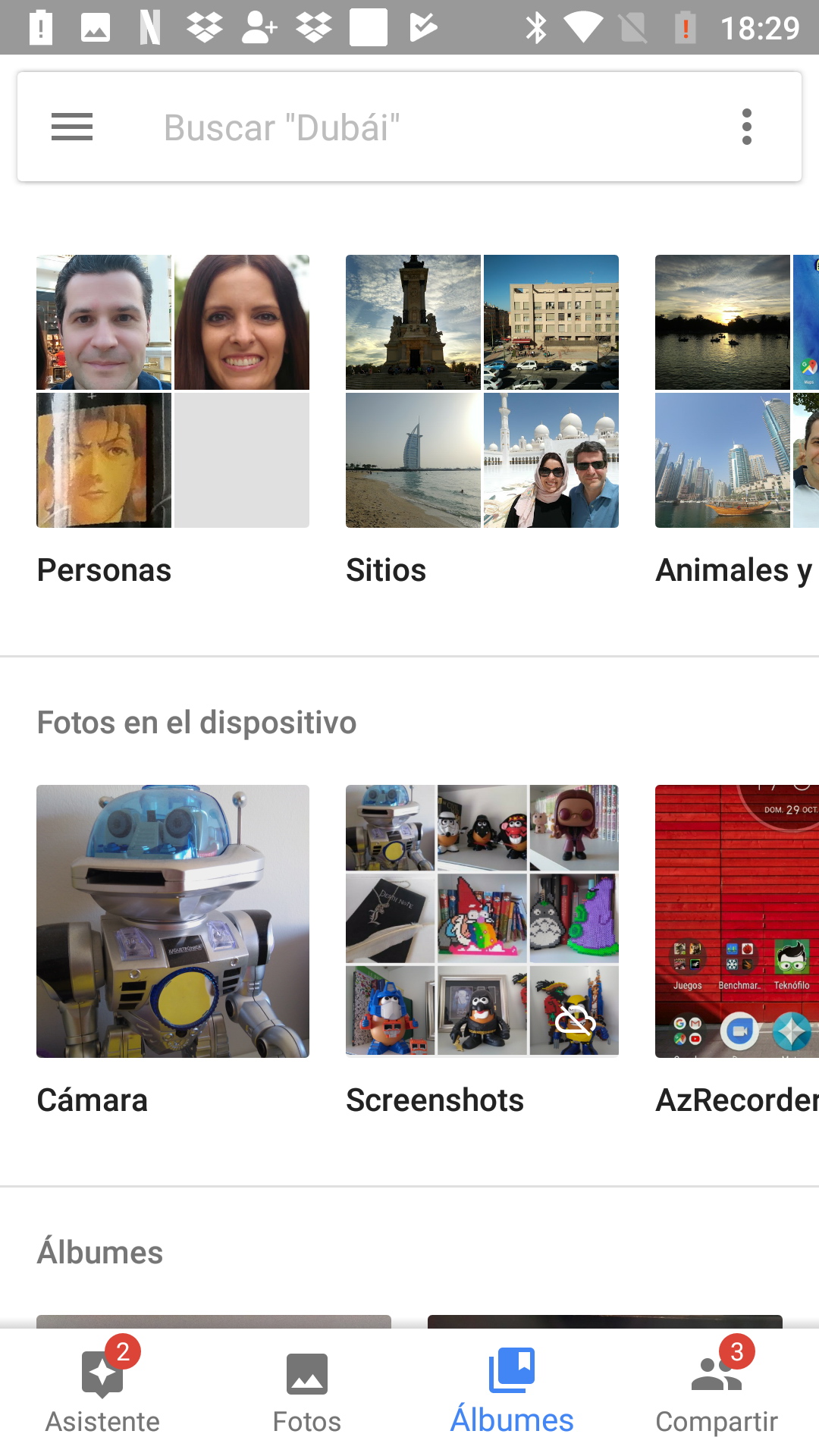This screenshot has width=819, height=1456.
Task: Open the hamburger navigation drawer
Action: point(72,127)
